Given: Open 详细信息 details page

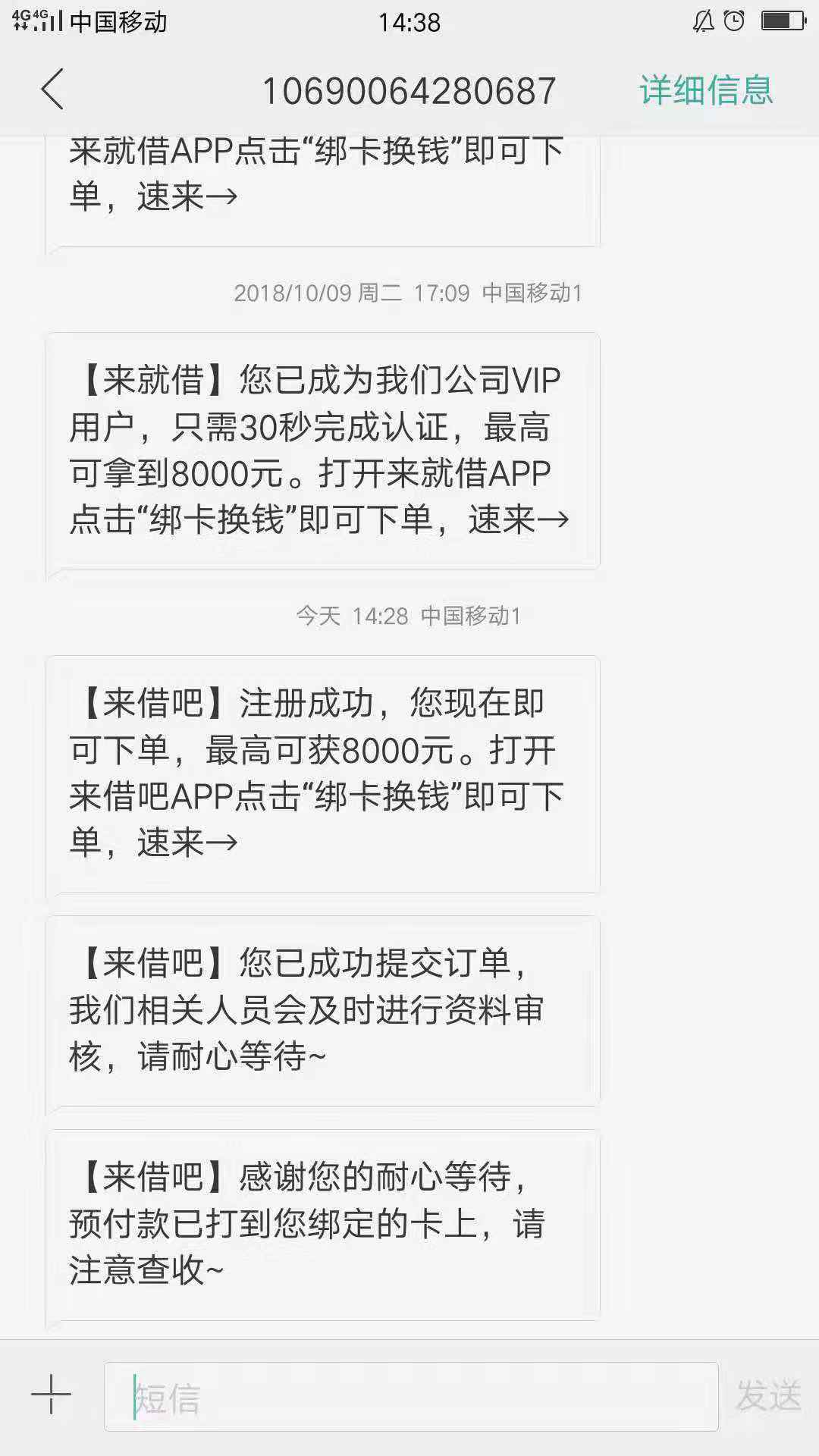Looking at the screenshot, I should pos(706,90).
